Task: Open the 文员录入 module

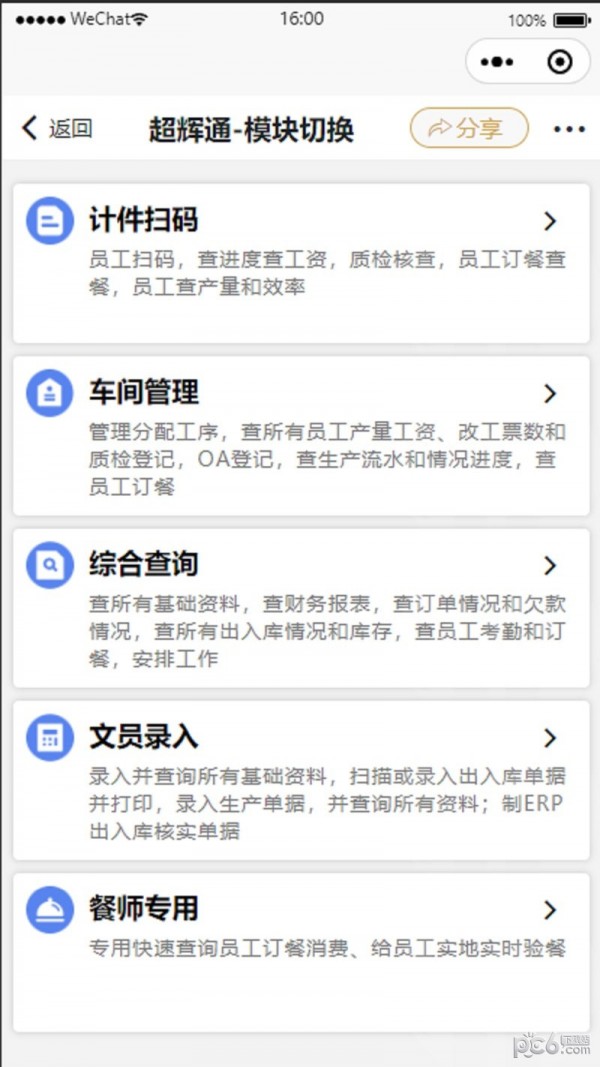Action: click(x=300, y=780)
